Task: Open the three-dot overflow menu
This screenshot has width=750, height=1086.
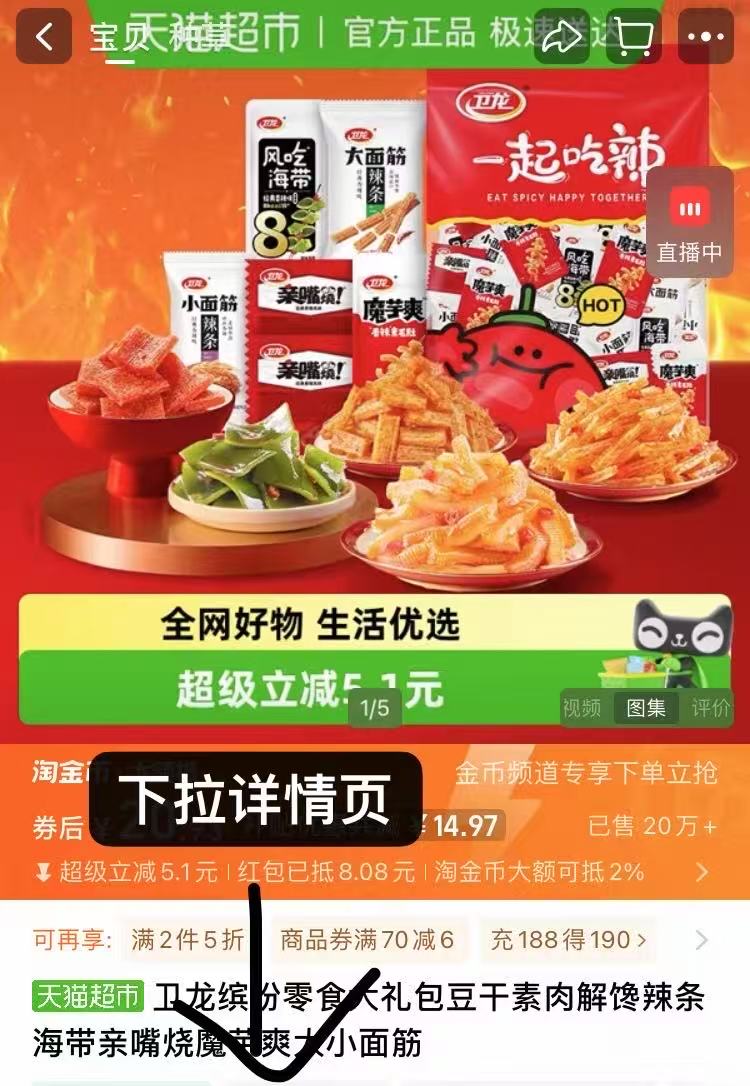Action: [706, 37]
